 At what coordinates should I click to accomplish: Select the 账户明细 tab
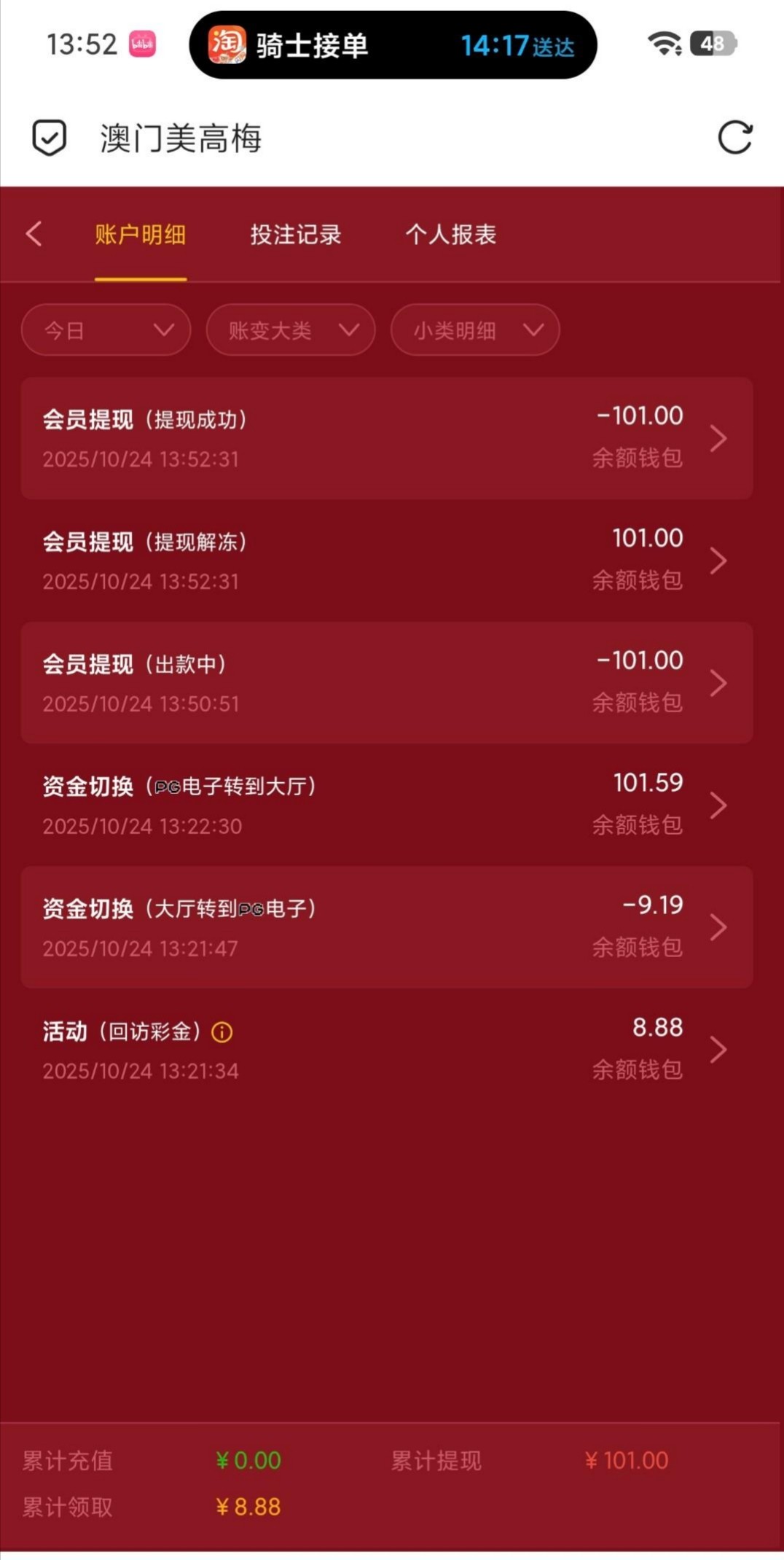pyautogui.click(x=140, y=235)
